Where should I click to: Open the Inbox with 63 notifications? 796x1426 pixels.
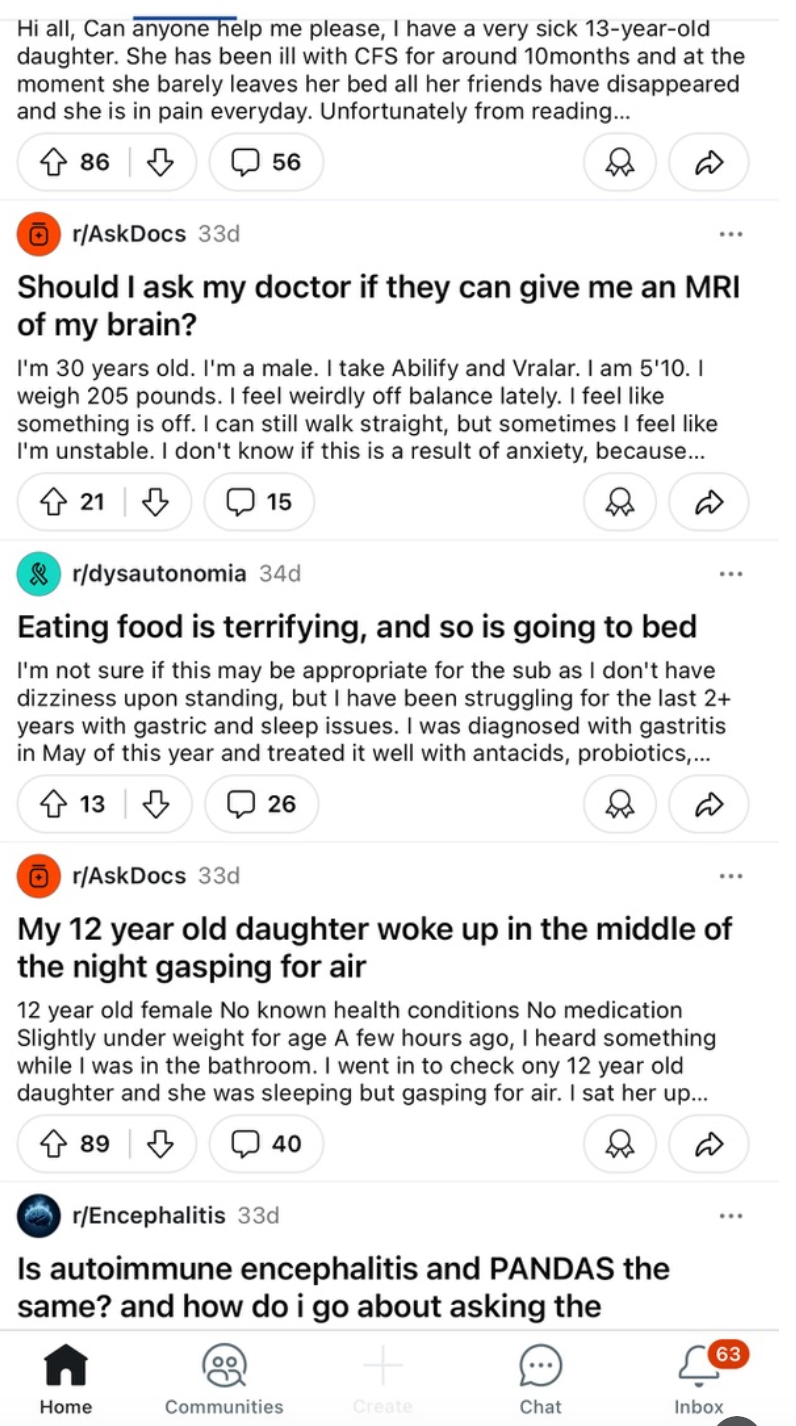pos(699,1378)
